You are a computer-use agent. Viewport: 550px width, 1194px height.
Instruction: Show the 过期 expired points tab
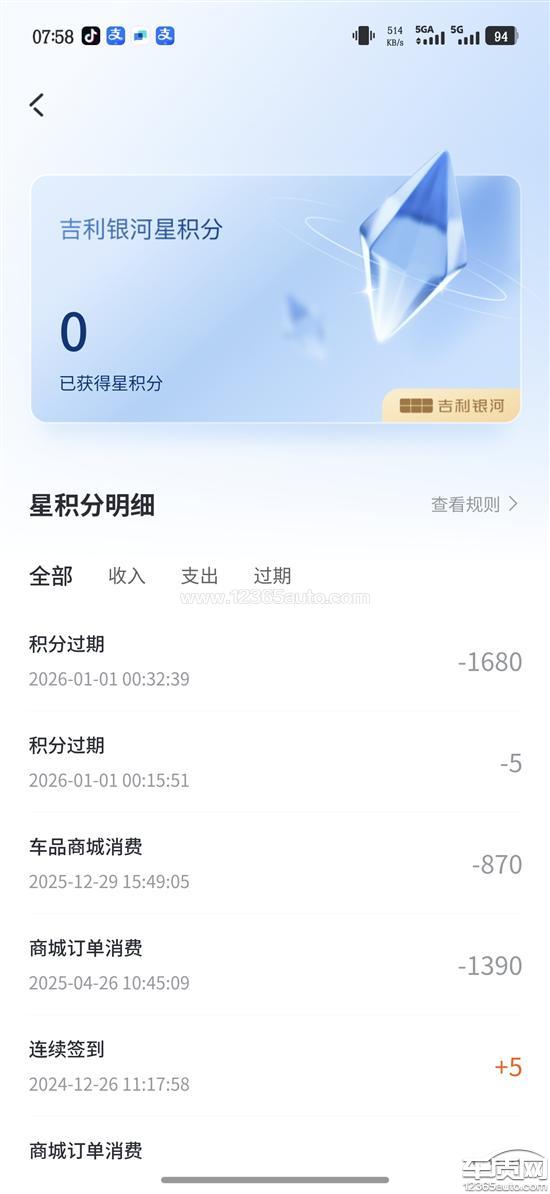[272, 576]
